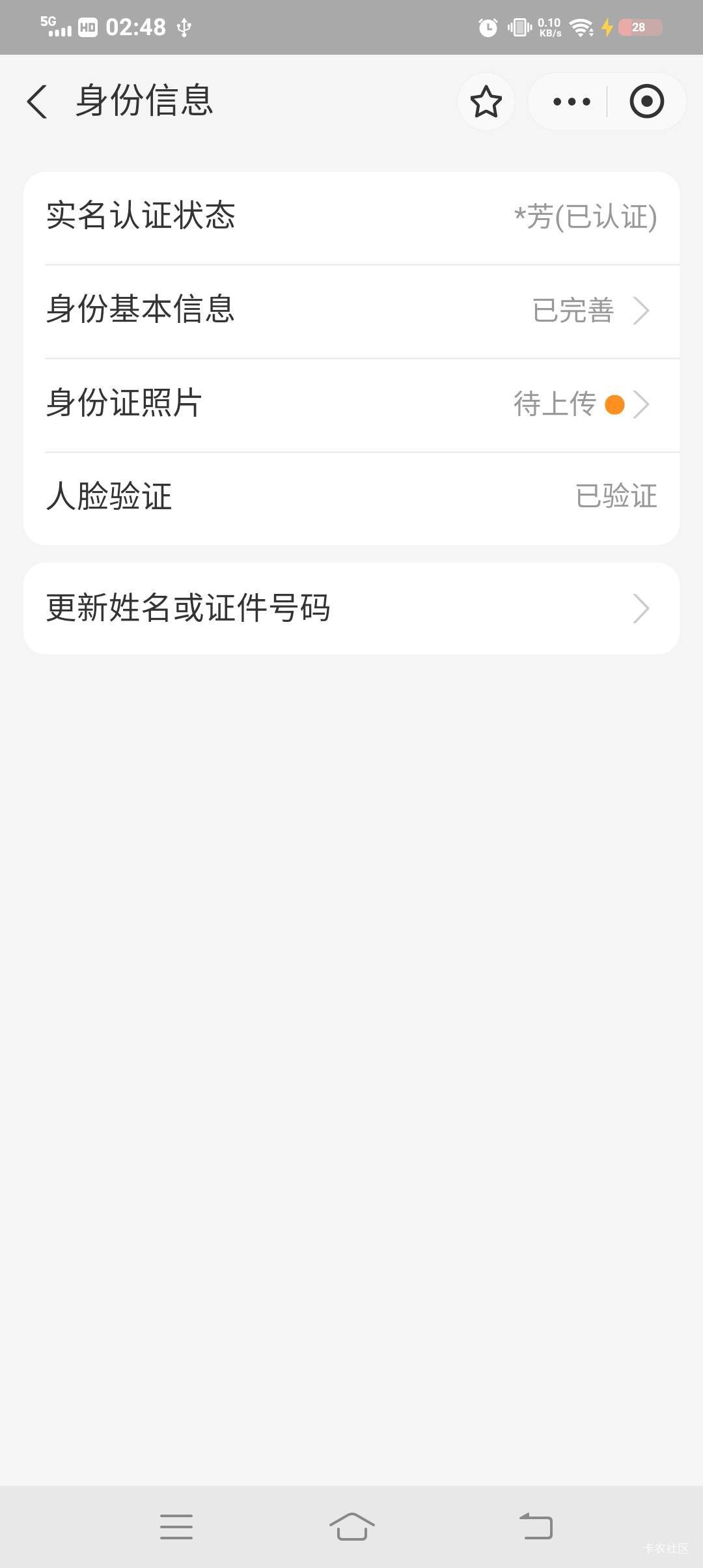Image resolution: width=703 pixels, height=1568 pixels.
Task: Open 更新姓名或证件号码
Action: pos(351,609)
